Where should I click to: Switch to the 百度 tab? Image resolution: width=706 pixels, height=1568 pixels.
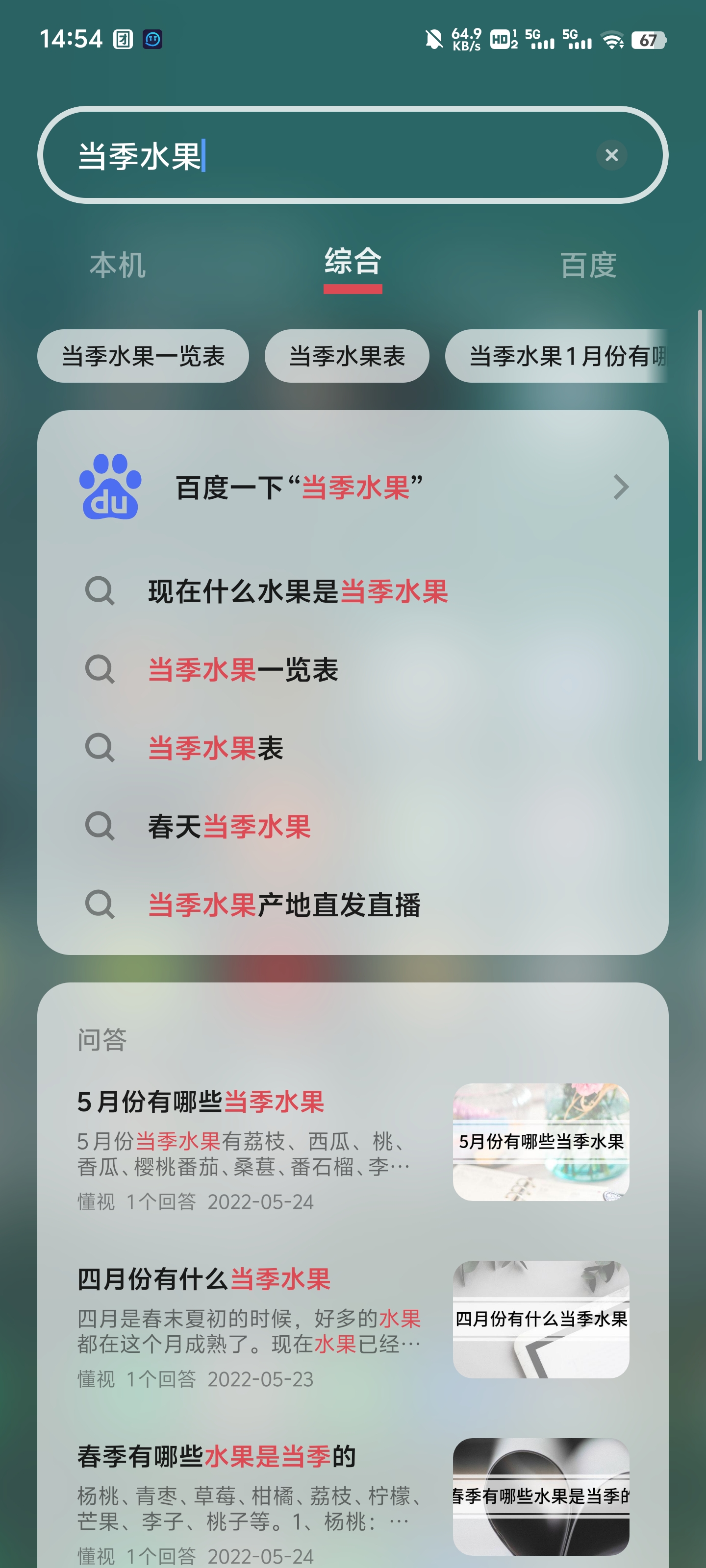pyautogui.click(x=588, y=266)
